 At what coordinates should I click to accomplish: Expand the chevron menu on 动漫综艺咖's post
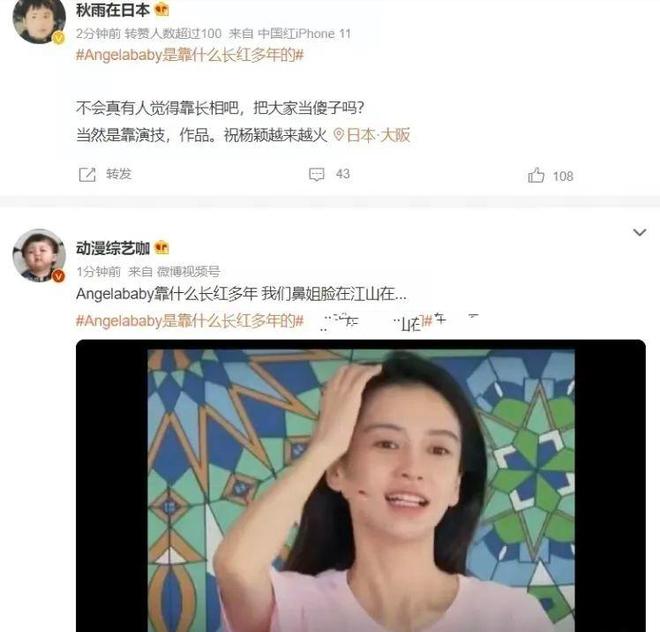tap(640, 233)
